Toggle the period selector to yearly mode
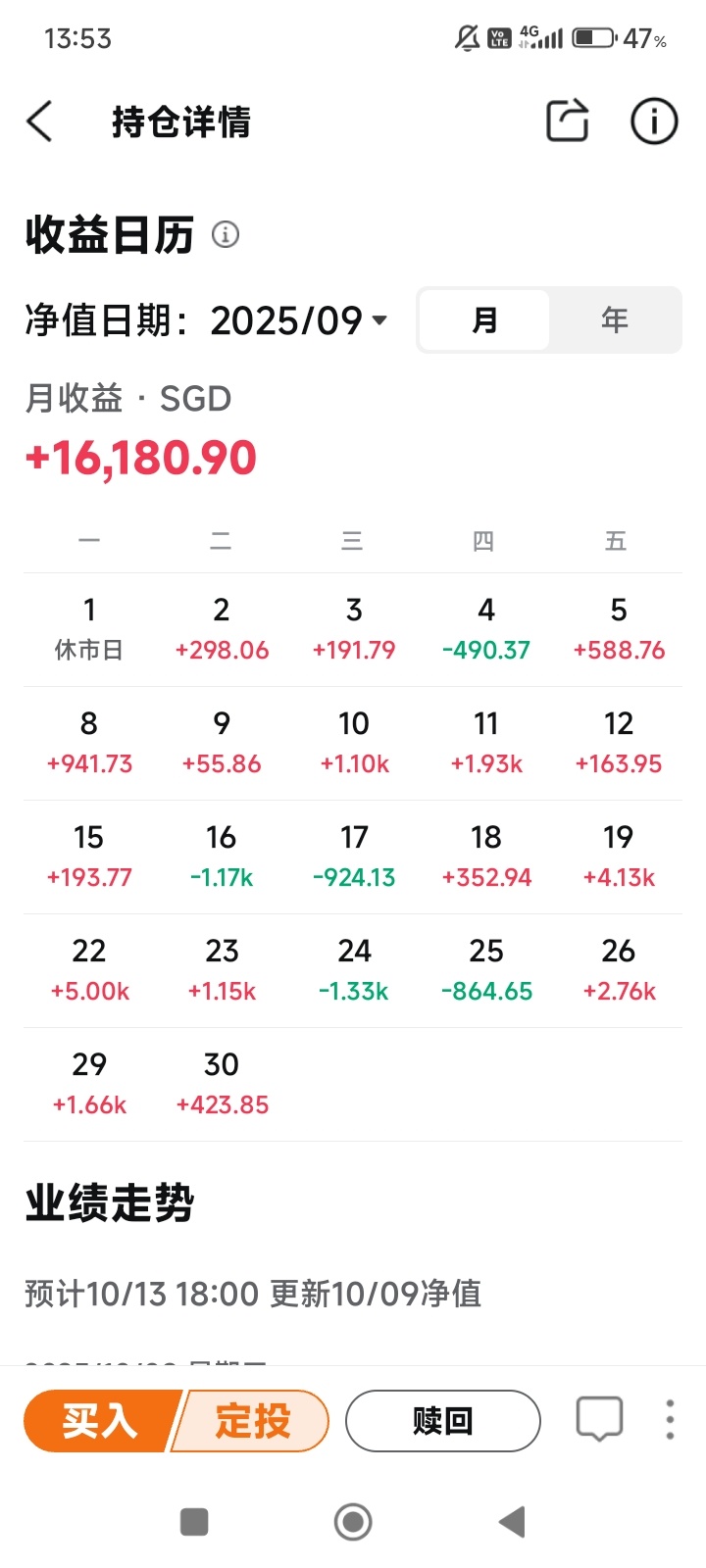This screenshot has width=706, height=1568. point(615,318)
